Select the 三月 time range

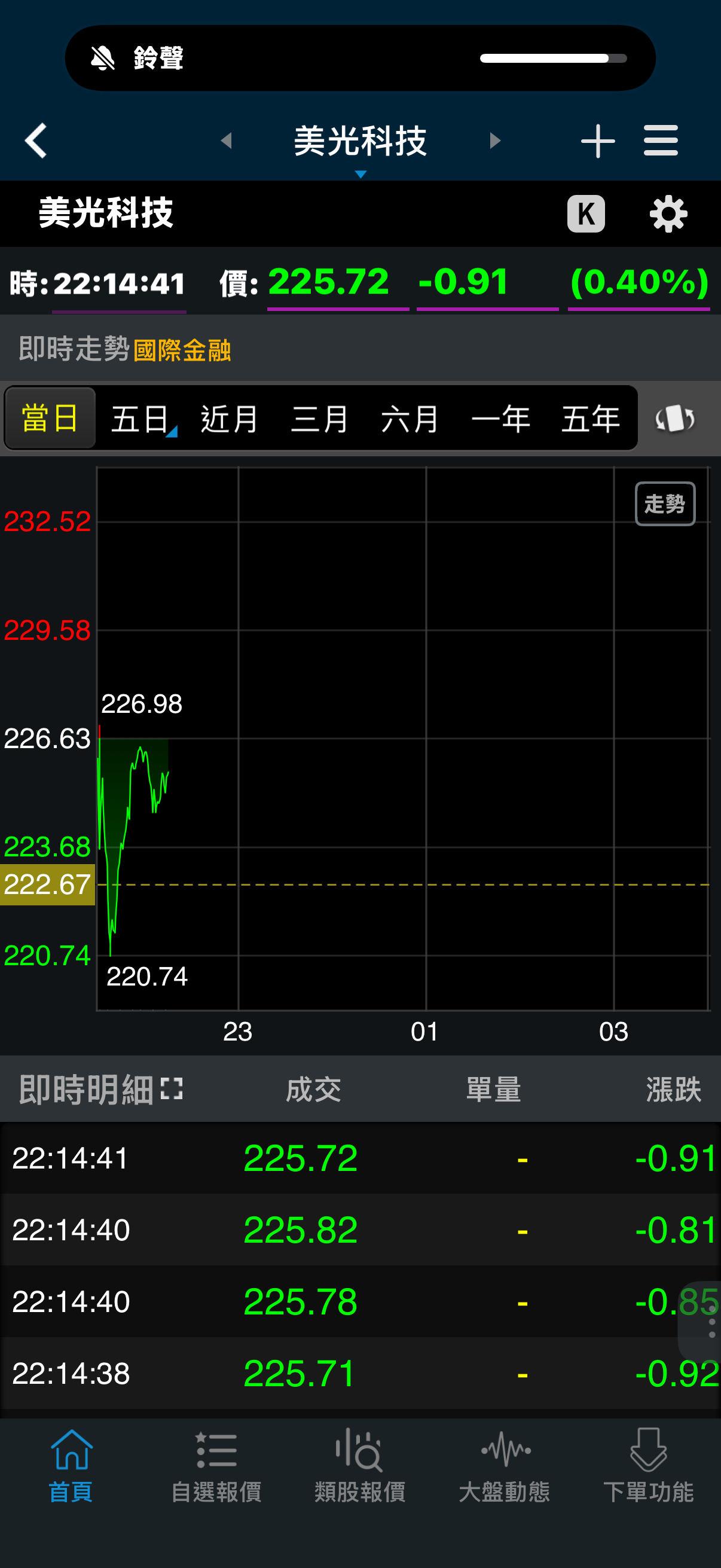pyautogui.click(x=319, y=419)
